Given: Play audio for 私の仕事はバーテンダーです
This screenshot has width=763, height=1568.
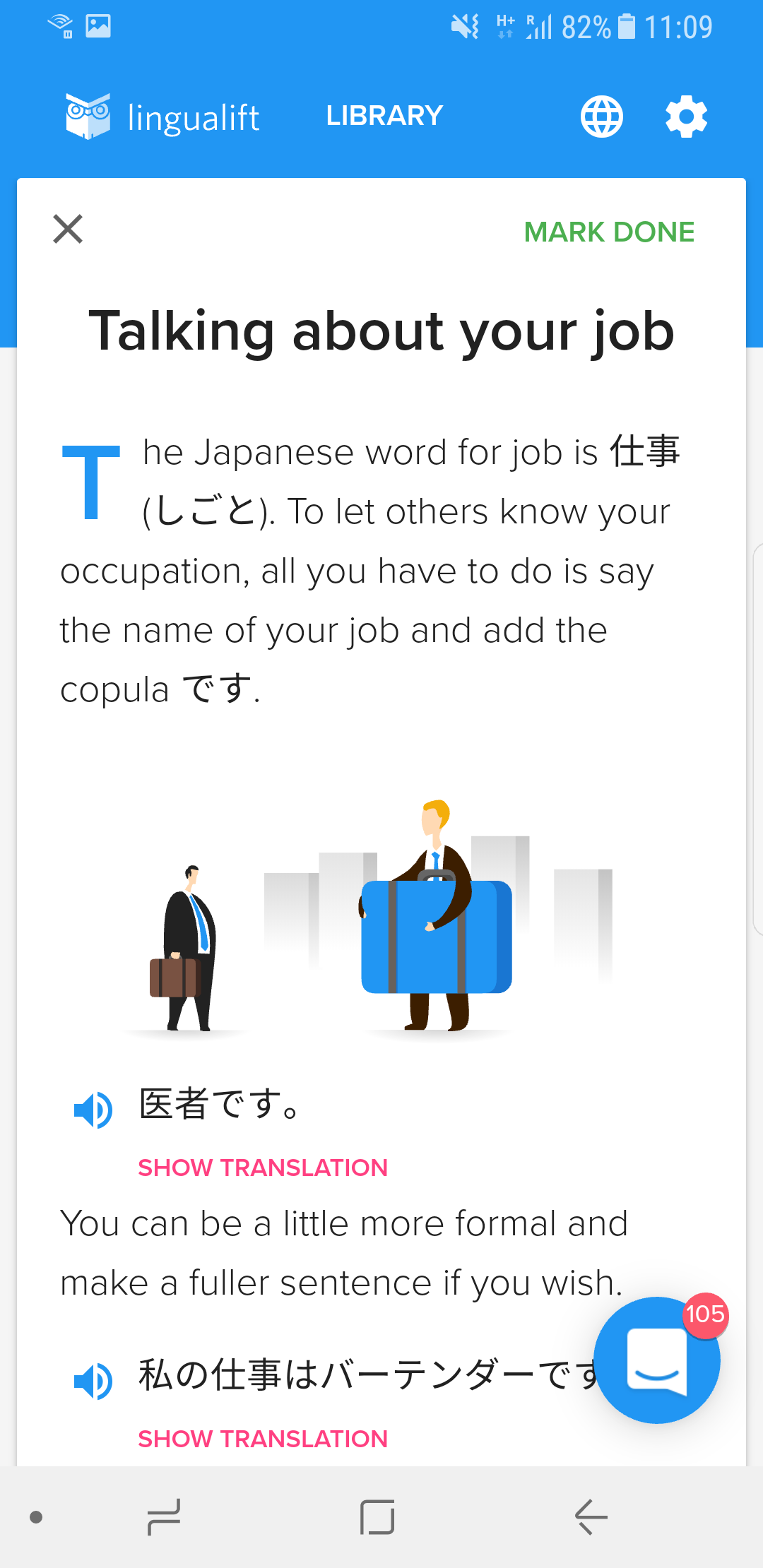Looking at the screenshot, I should (93, 1381).
